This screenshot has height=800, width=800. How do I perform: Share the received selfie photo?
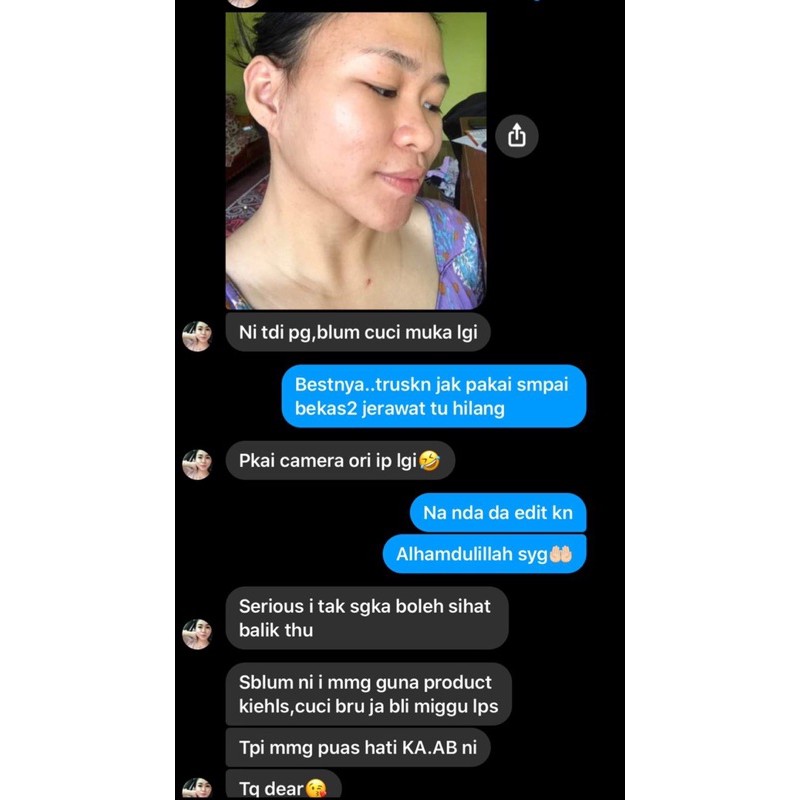(516, 136)
